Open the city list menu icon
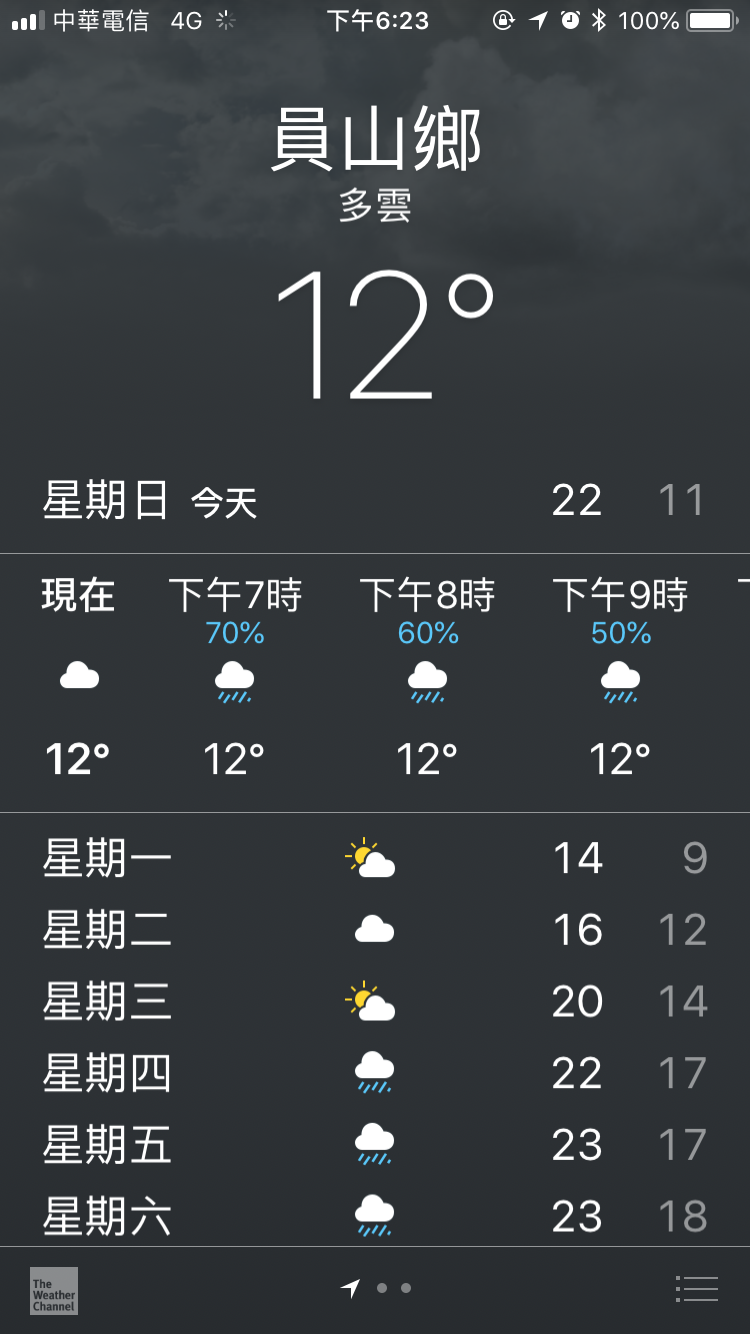The height and width of the screenshot is (1334, 750). click(697, 1289)
